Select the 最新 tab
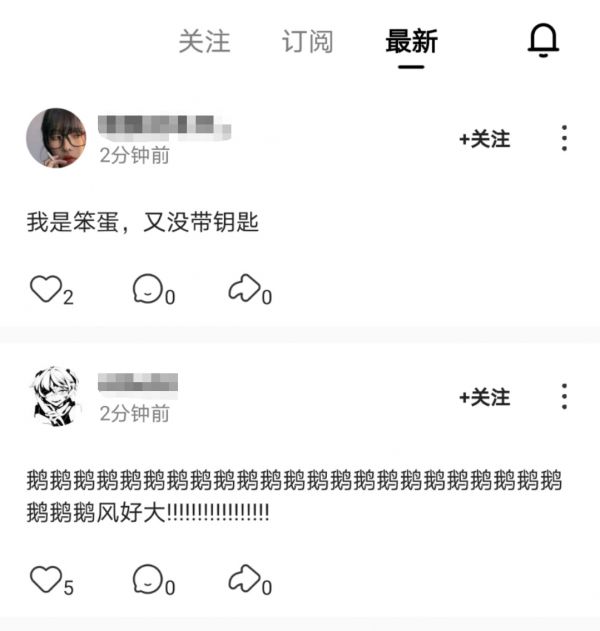 tap(411, 41)
